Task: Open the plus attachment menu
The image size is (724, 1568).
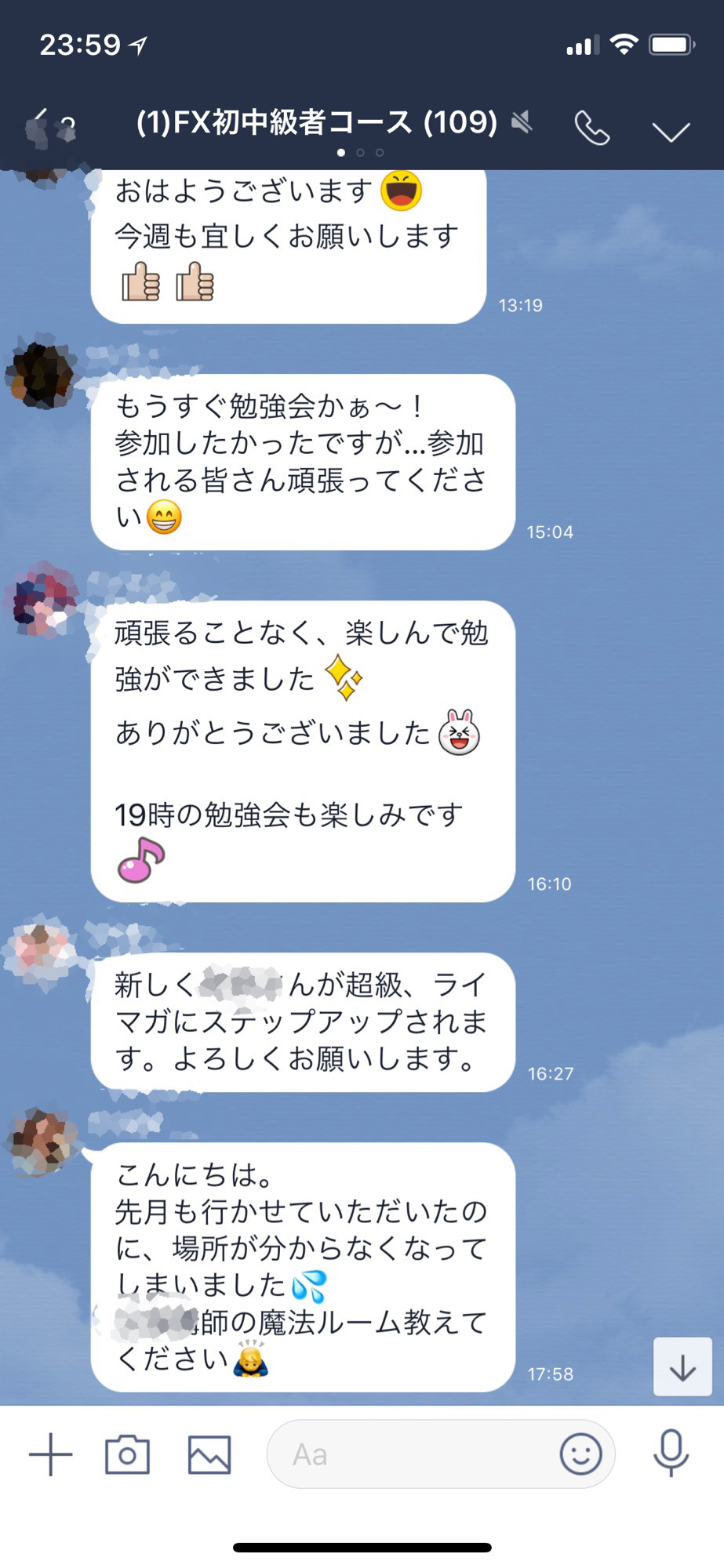Action: pos(50,1455)
